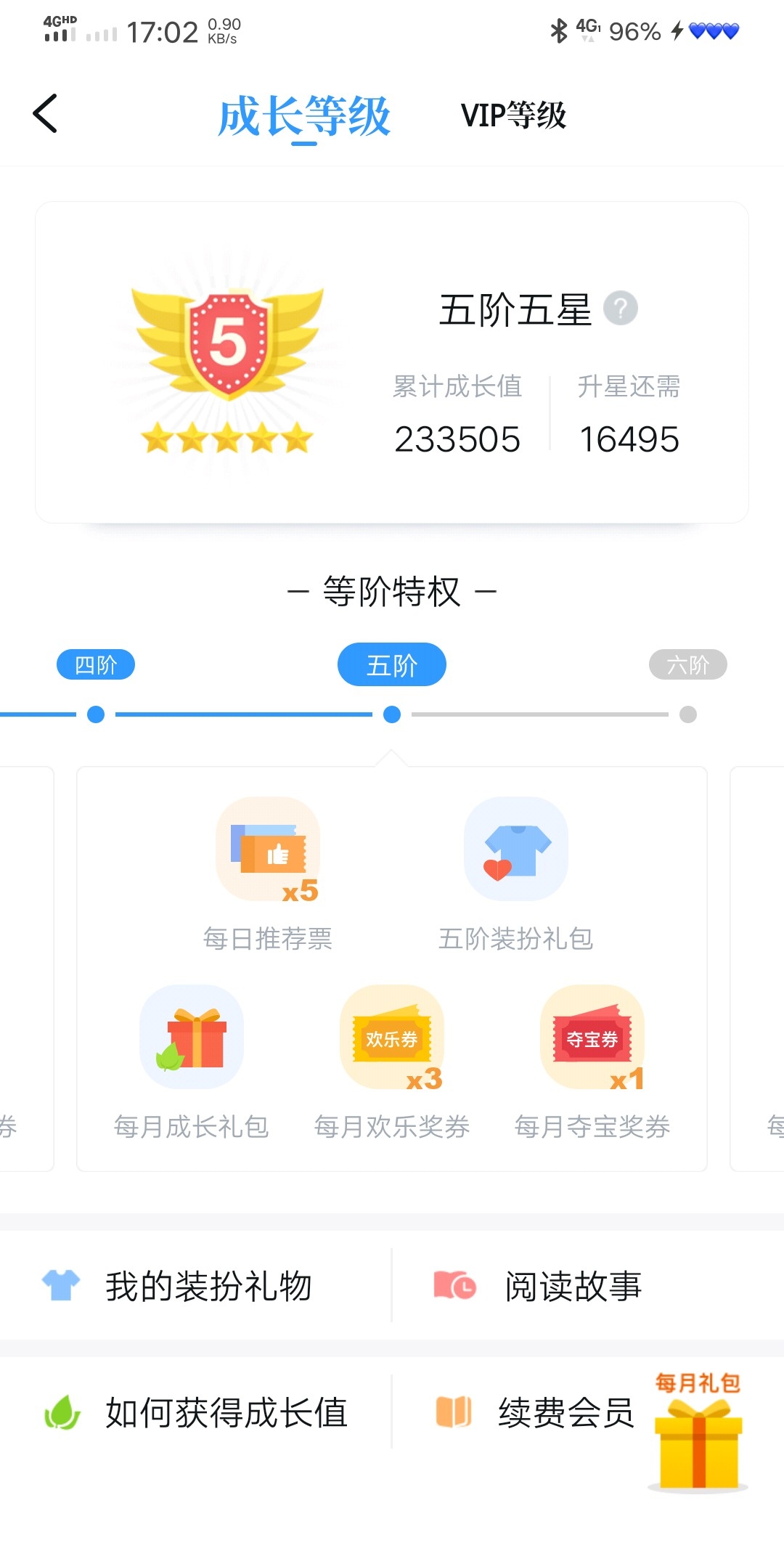This screenshot has height=1564, width=784.
Task: Open 续费会员 to renew membership
Action: click(535, 1412)
